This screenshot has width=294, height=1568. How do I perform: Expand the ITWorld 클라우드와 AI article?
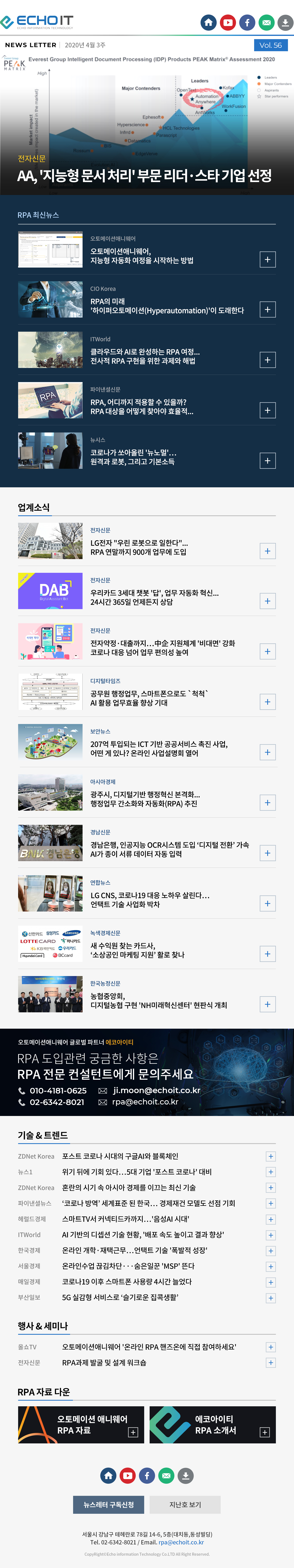[x=267, y=360]
